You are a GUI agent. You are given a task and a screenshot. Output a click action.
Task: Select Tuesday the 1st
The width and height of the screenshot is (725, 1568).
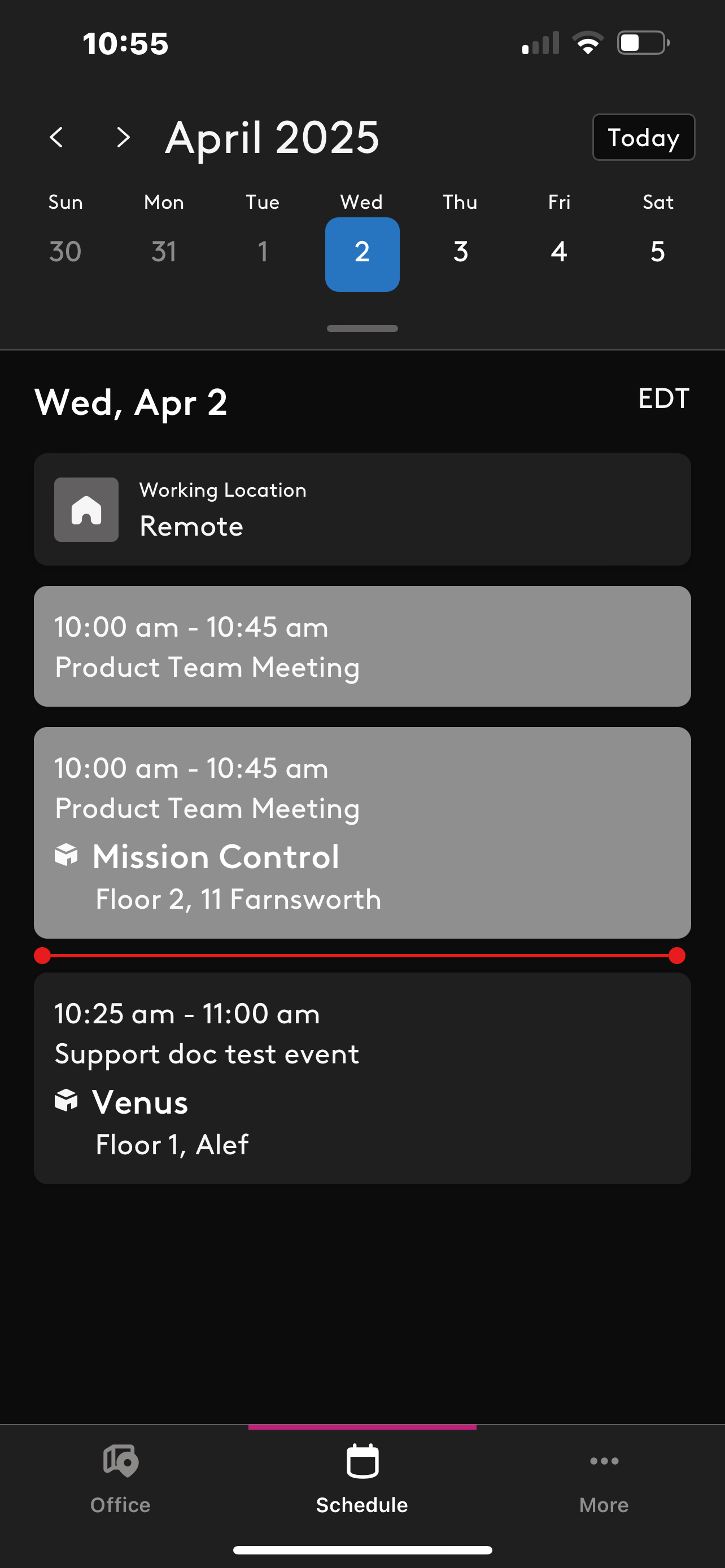click(x=263, y=251)
